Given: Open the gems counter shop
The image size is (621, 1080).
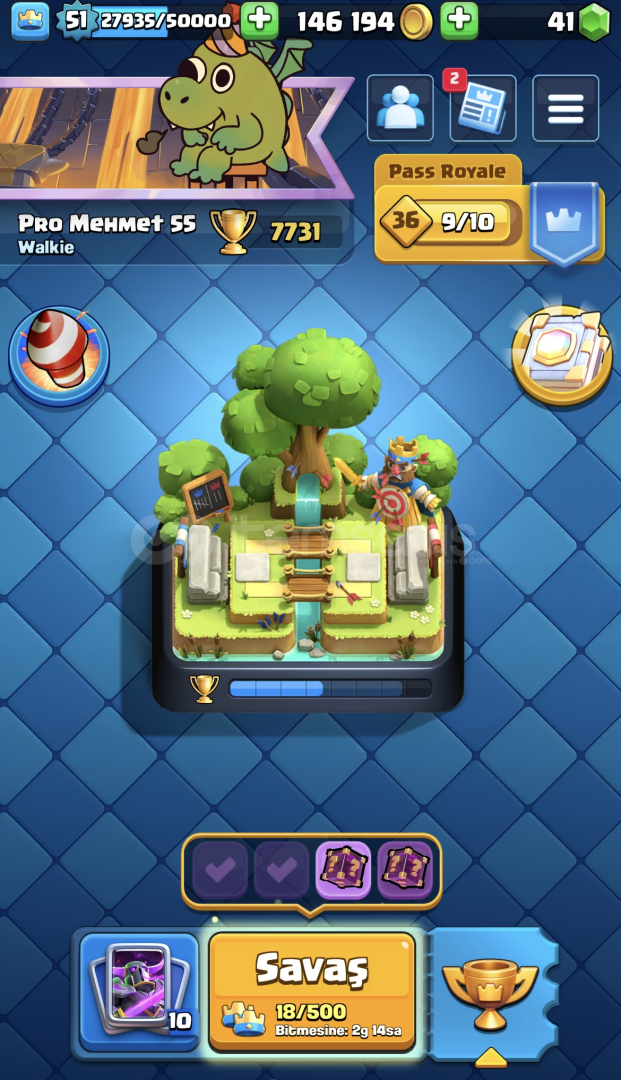Looking at the screenshot, I should (578, 21).
